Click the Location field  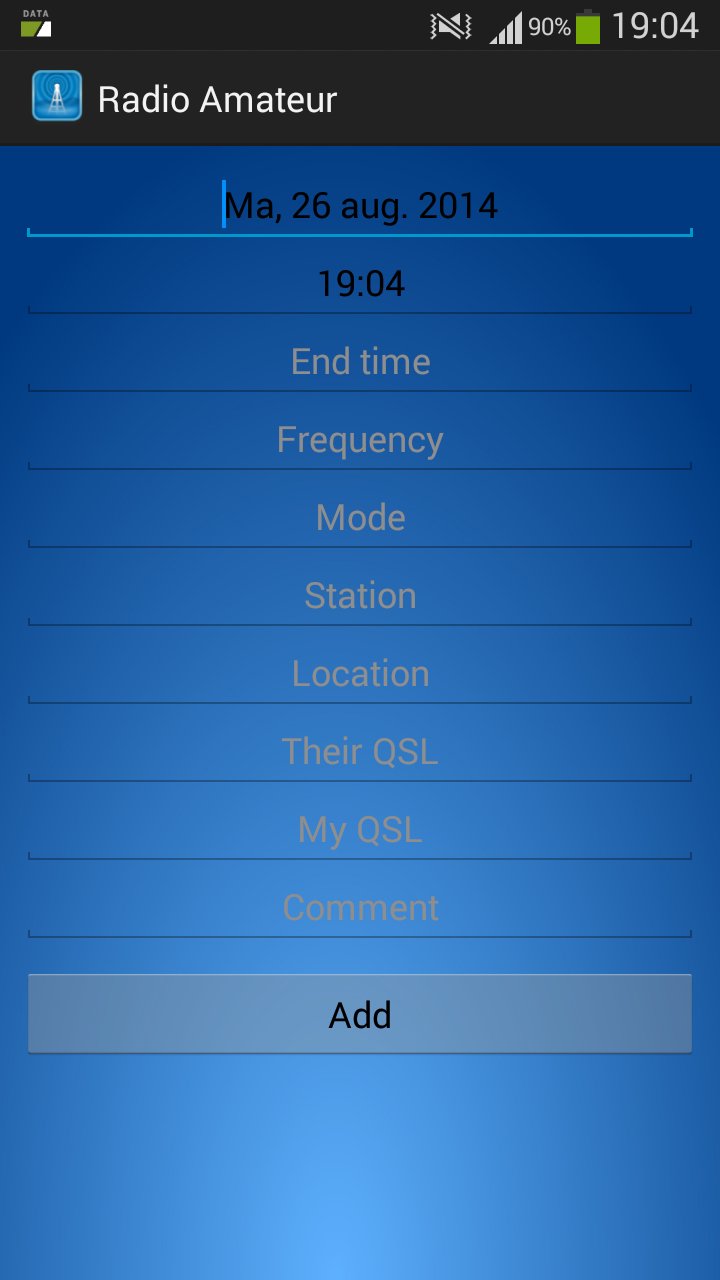[360, 673]
